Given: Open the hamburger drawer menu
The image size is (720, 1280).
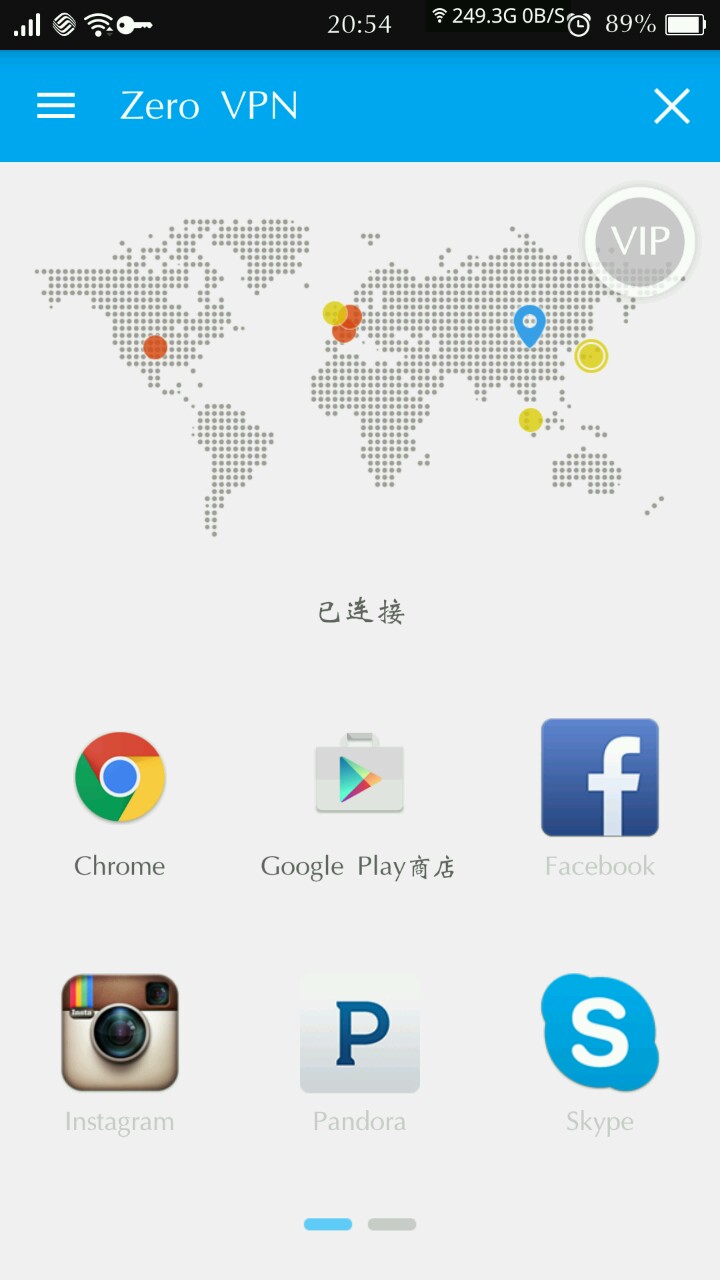Looking at the screenshot, I should (56, 106).
